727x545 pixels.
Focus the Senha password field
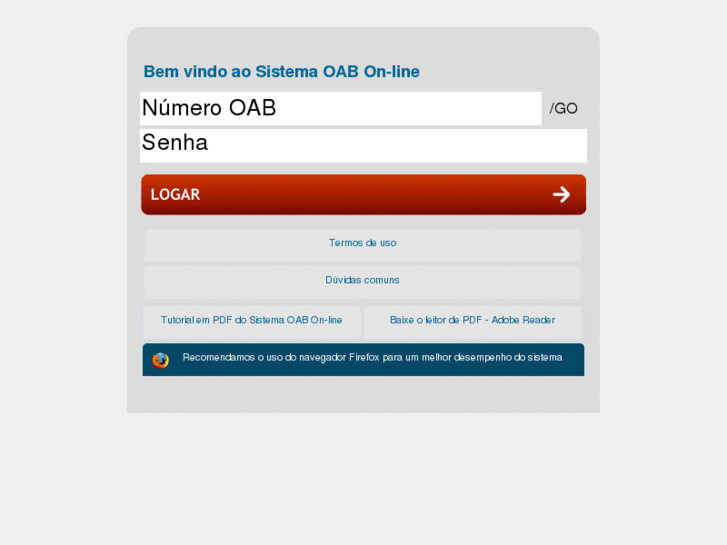363,144
